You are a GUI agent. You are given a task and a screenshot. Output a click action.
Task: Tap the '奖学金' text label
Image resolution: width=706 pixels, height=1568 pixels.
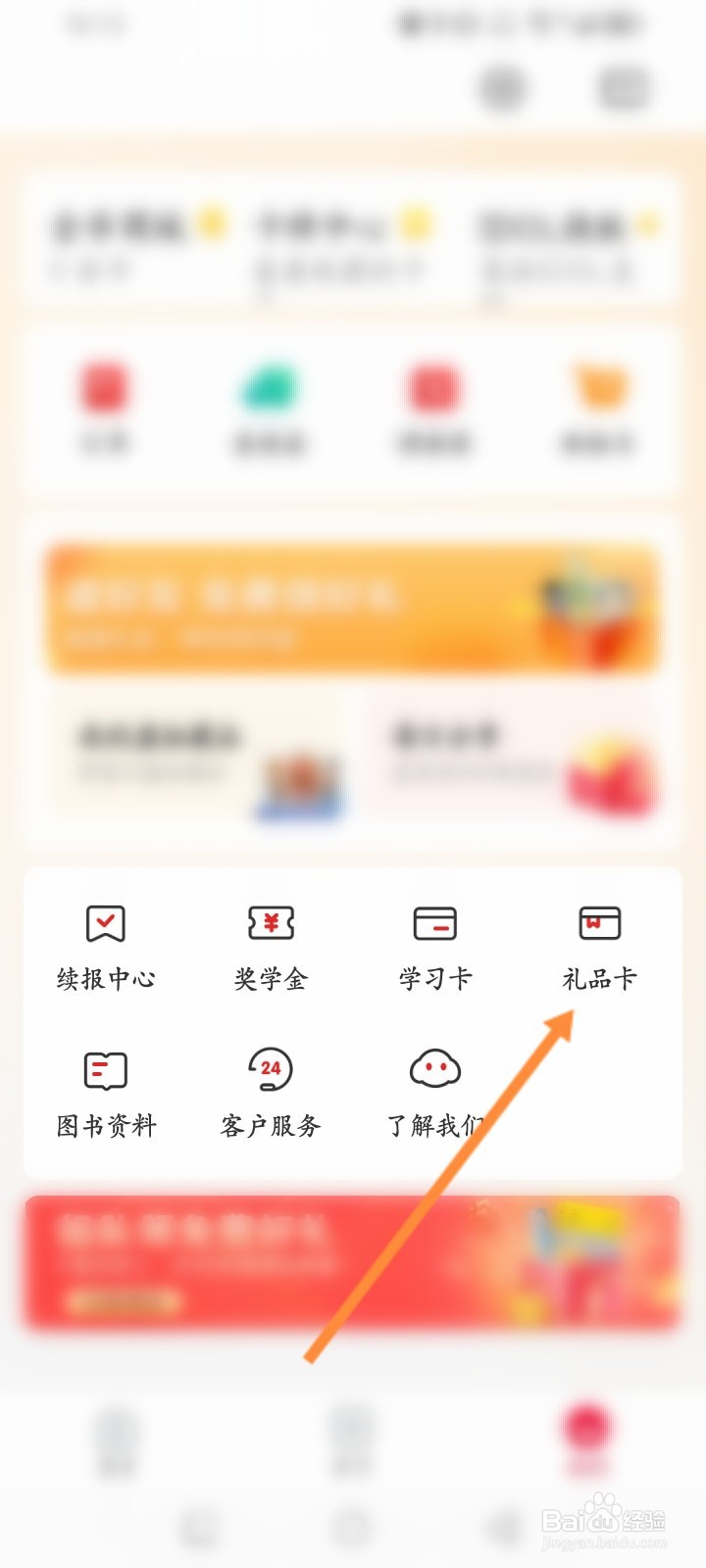[x=270, y=977]
